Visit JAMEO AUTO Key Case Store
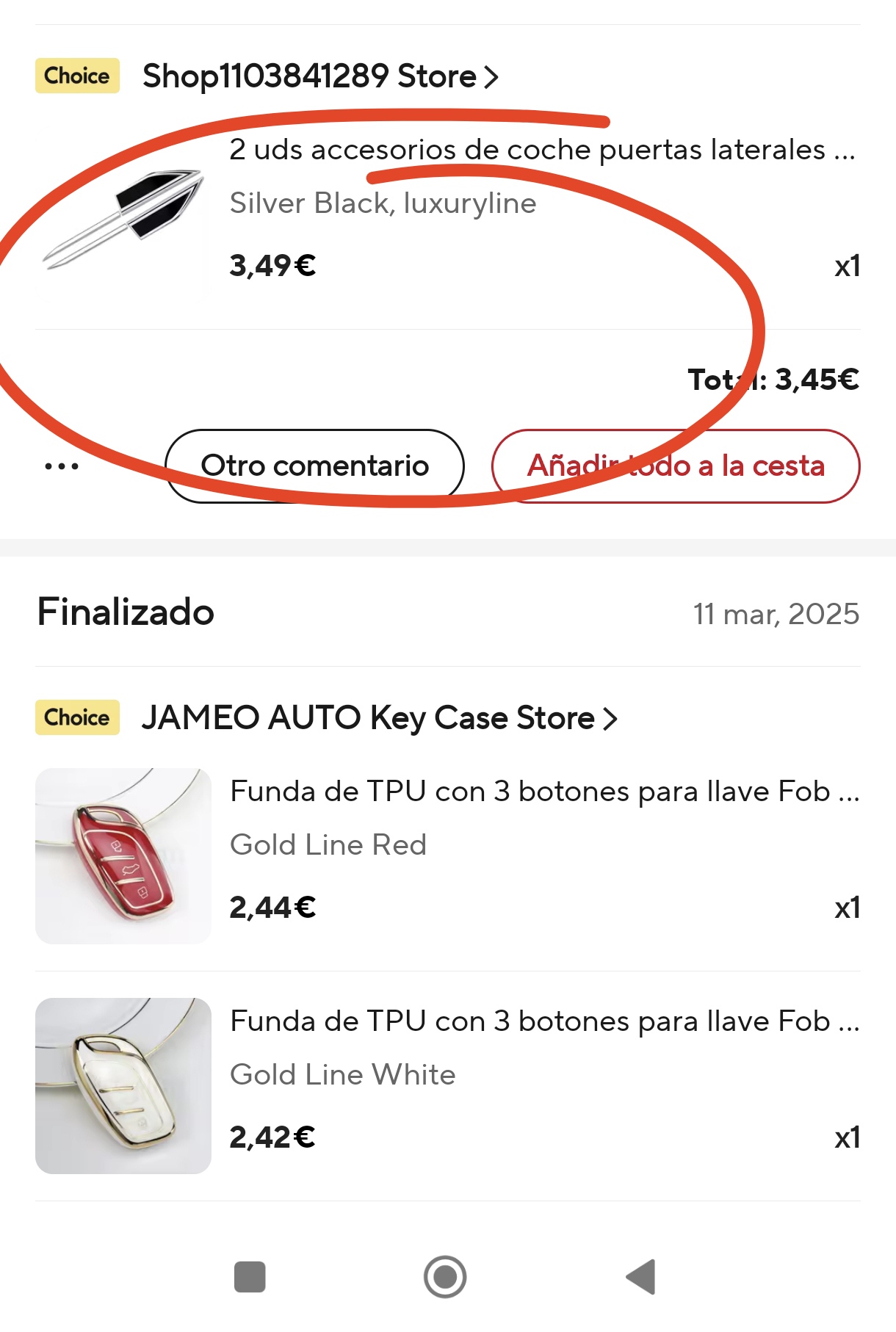Image resolution: width=896 pixels, height=1332 pixels. (x=379, y=718)
